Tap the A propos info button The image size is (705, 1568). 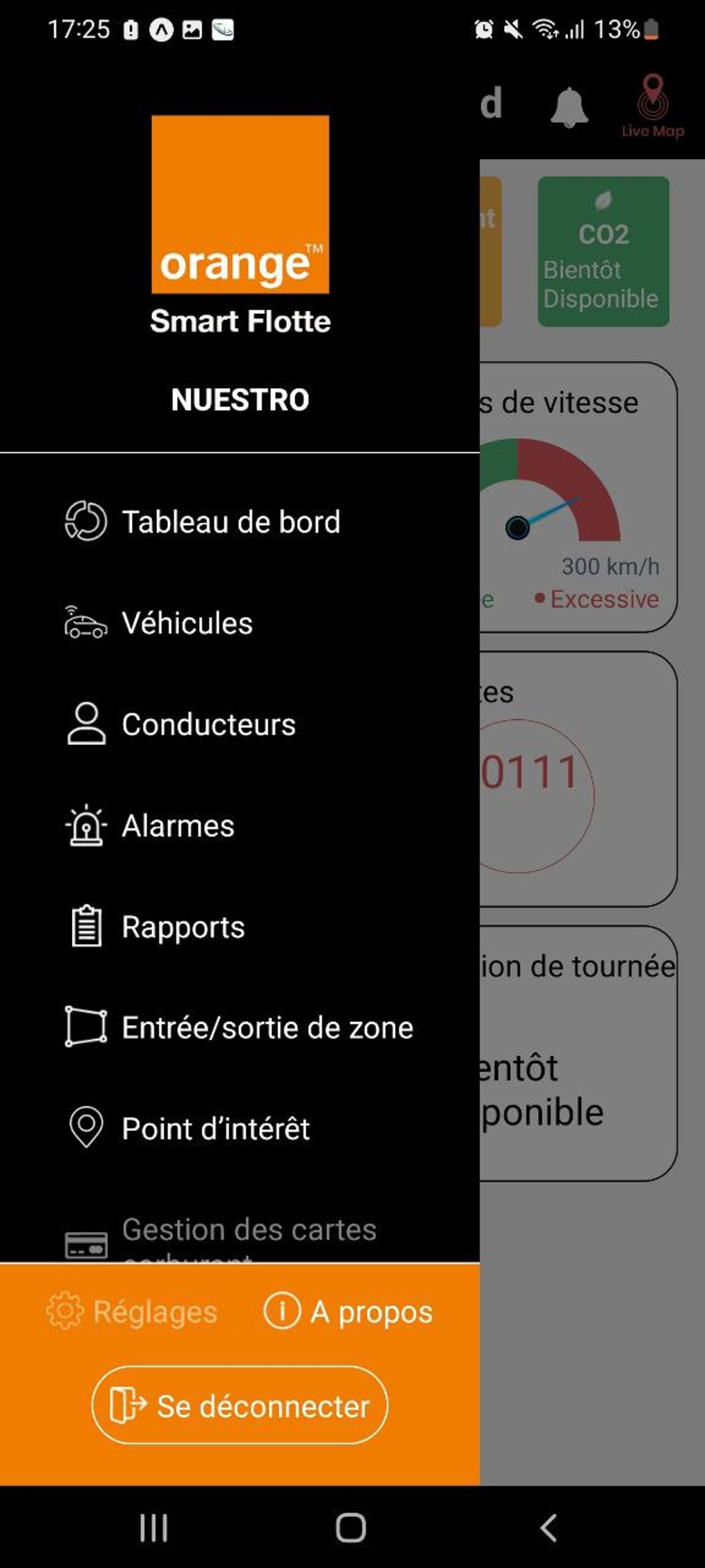[348, 1312]
